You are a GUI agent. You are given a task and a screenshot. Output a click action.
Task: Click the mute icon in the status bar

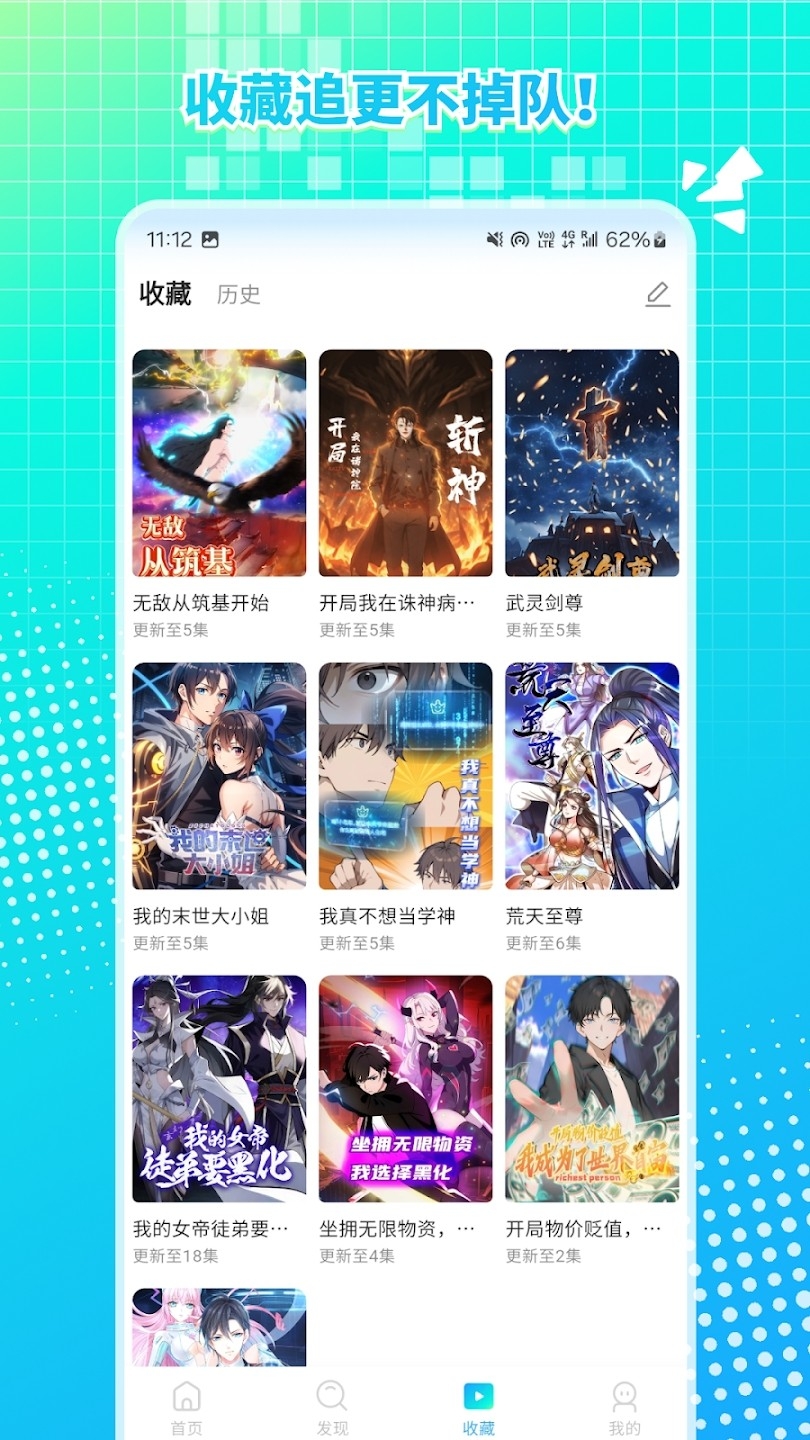click(x=492, y=240)
